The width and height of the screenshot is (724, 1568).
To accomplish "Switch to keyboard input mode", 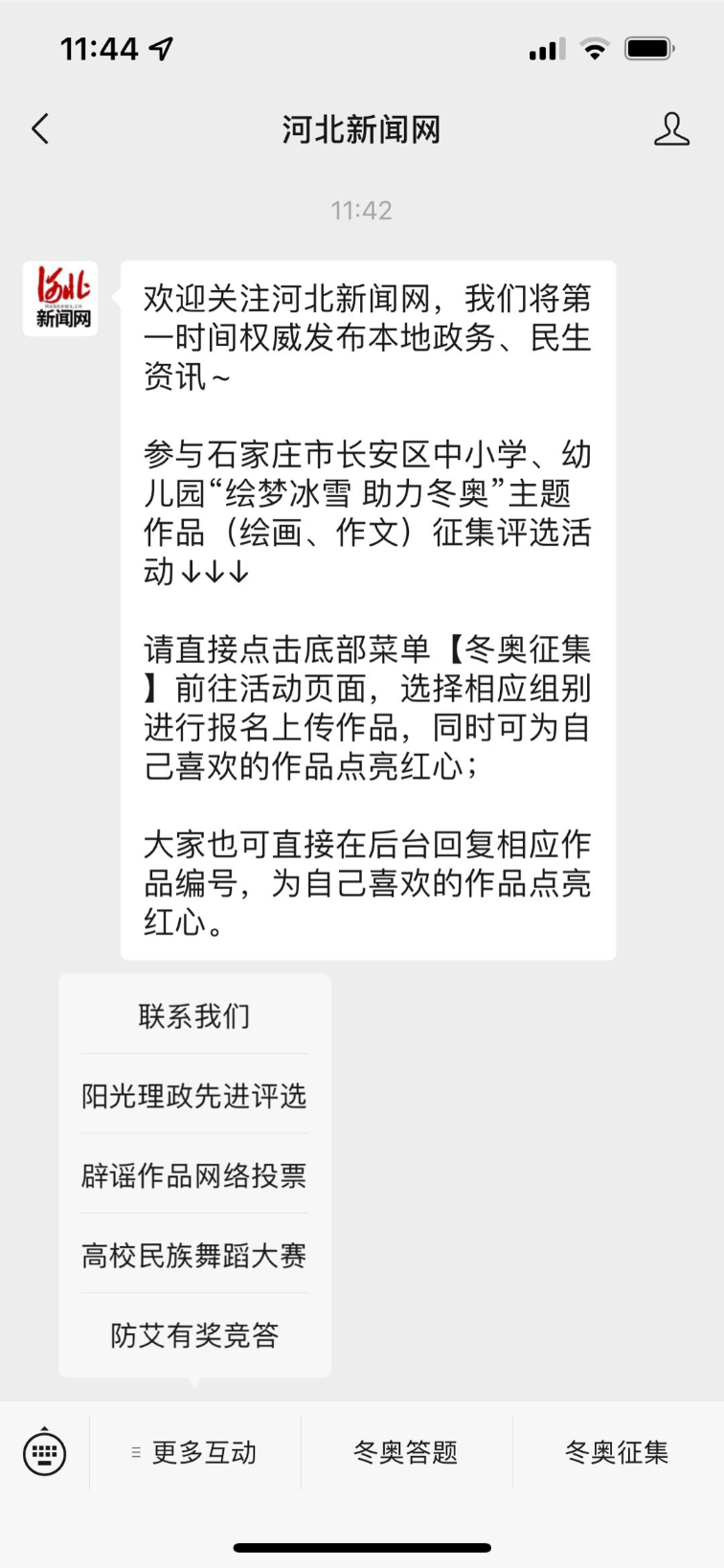I will pos(44,1452).
